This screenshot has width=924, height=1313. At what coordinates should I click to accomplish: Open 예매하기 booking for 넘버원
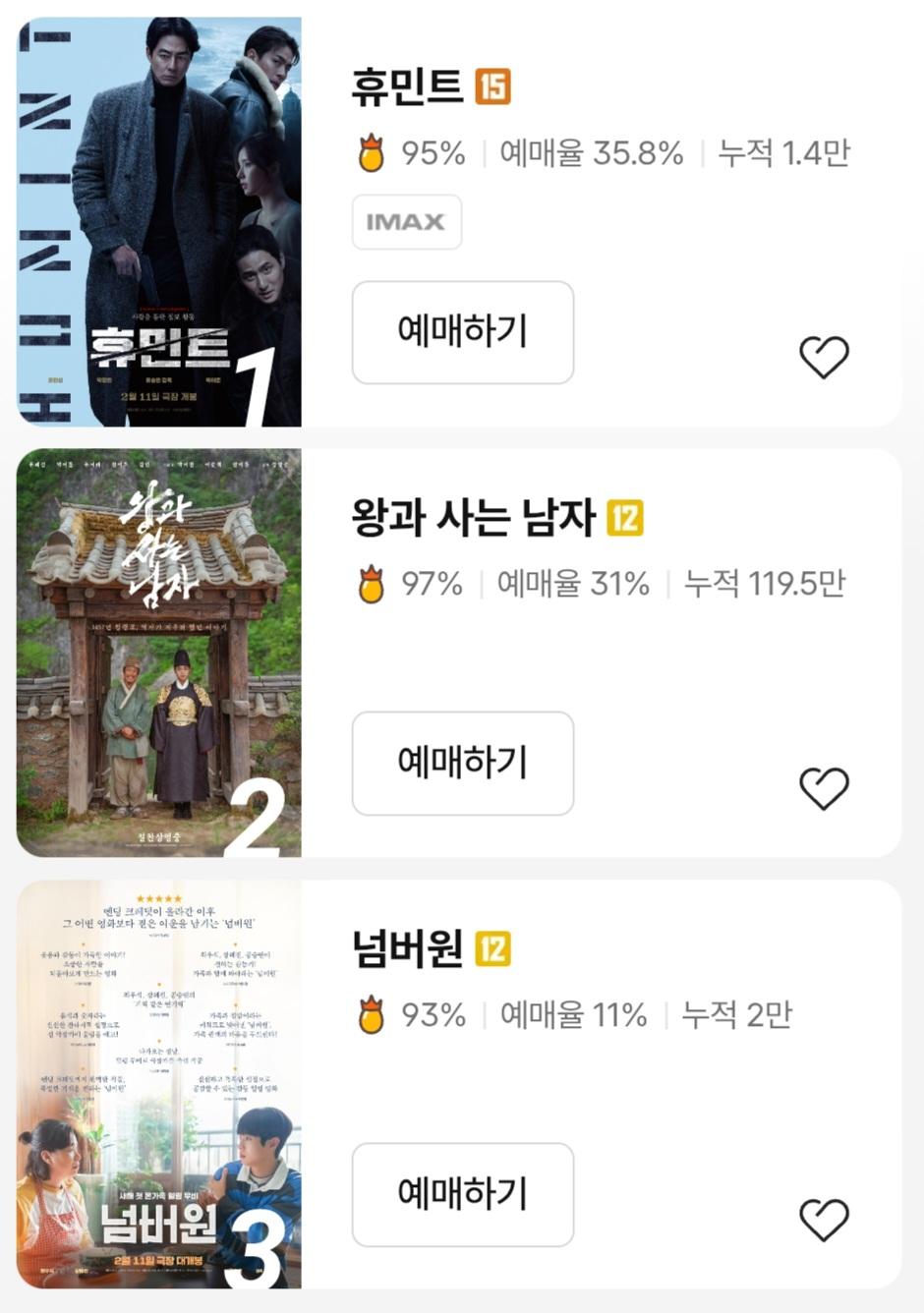point(462,1195)
